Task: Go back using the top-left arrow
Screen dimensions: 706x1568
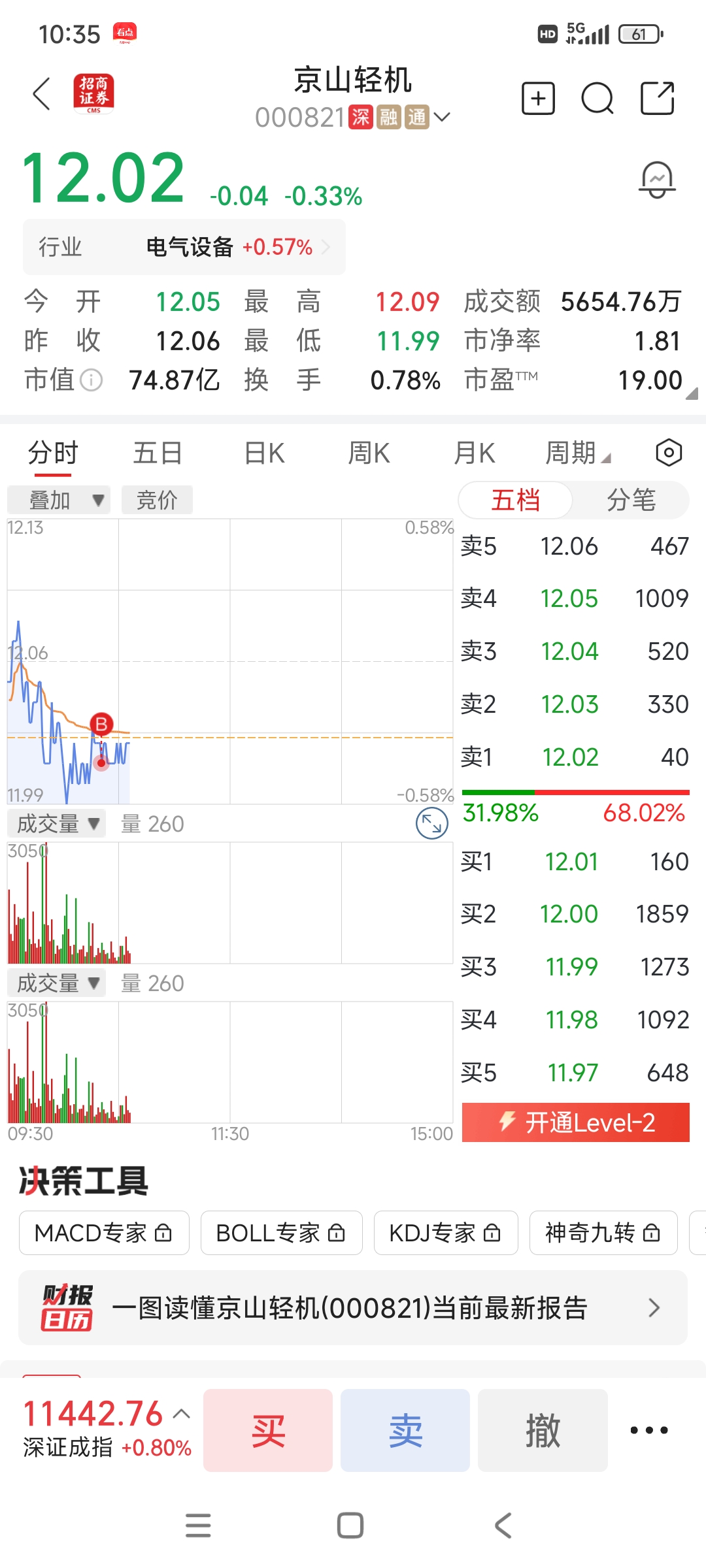Action: click(42, 94)
